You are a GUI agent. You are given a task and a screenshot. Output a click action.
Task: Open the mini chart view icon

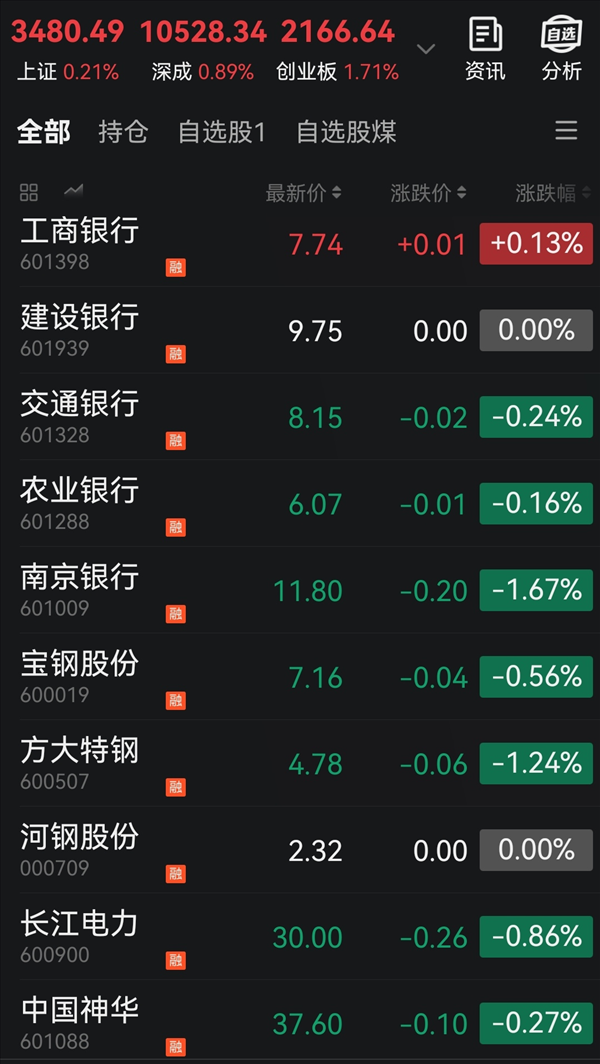coord(73,191)
